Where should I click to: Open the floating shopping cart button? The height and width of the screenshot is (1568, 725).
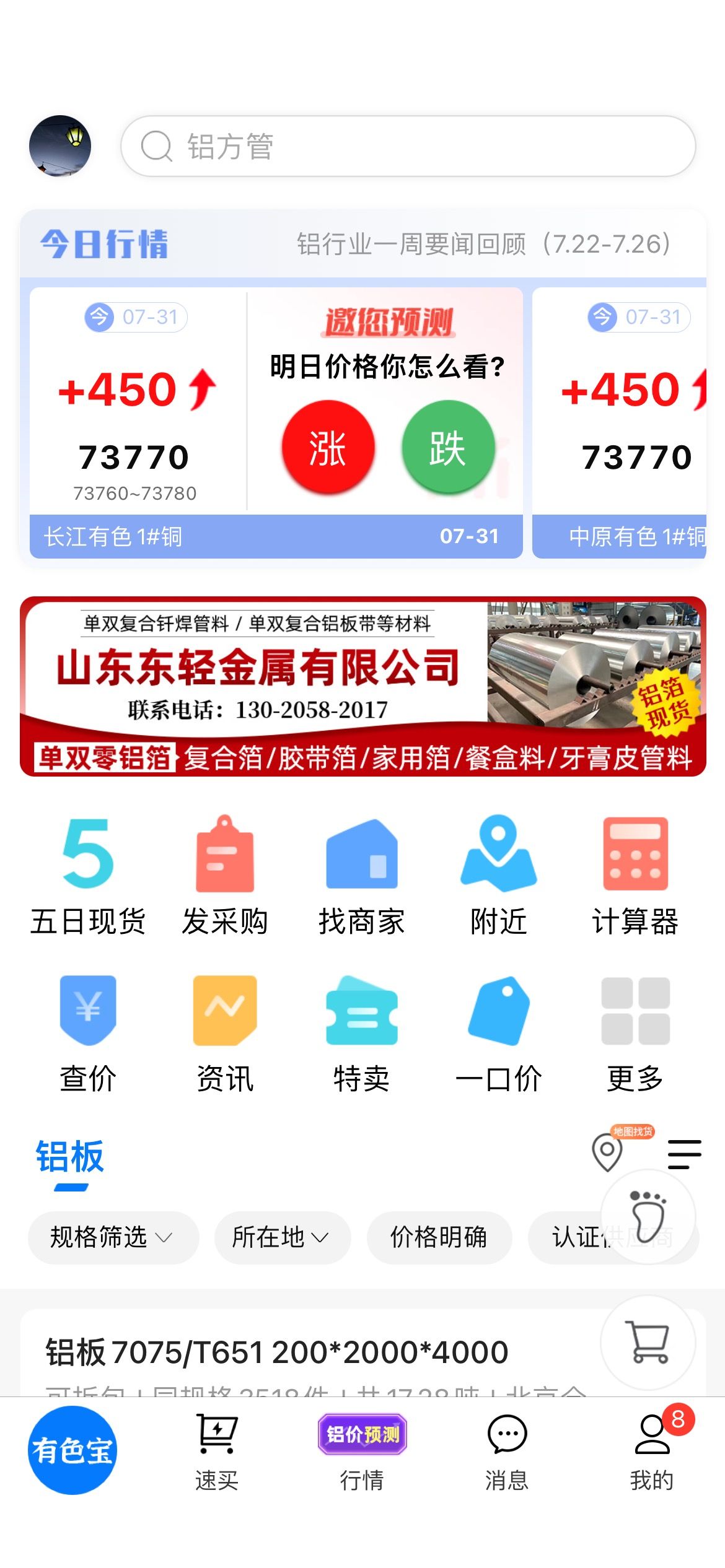point(648,1343)
